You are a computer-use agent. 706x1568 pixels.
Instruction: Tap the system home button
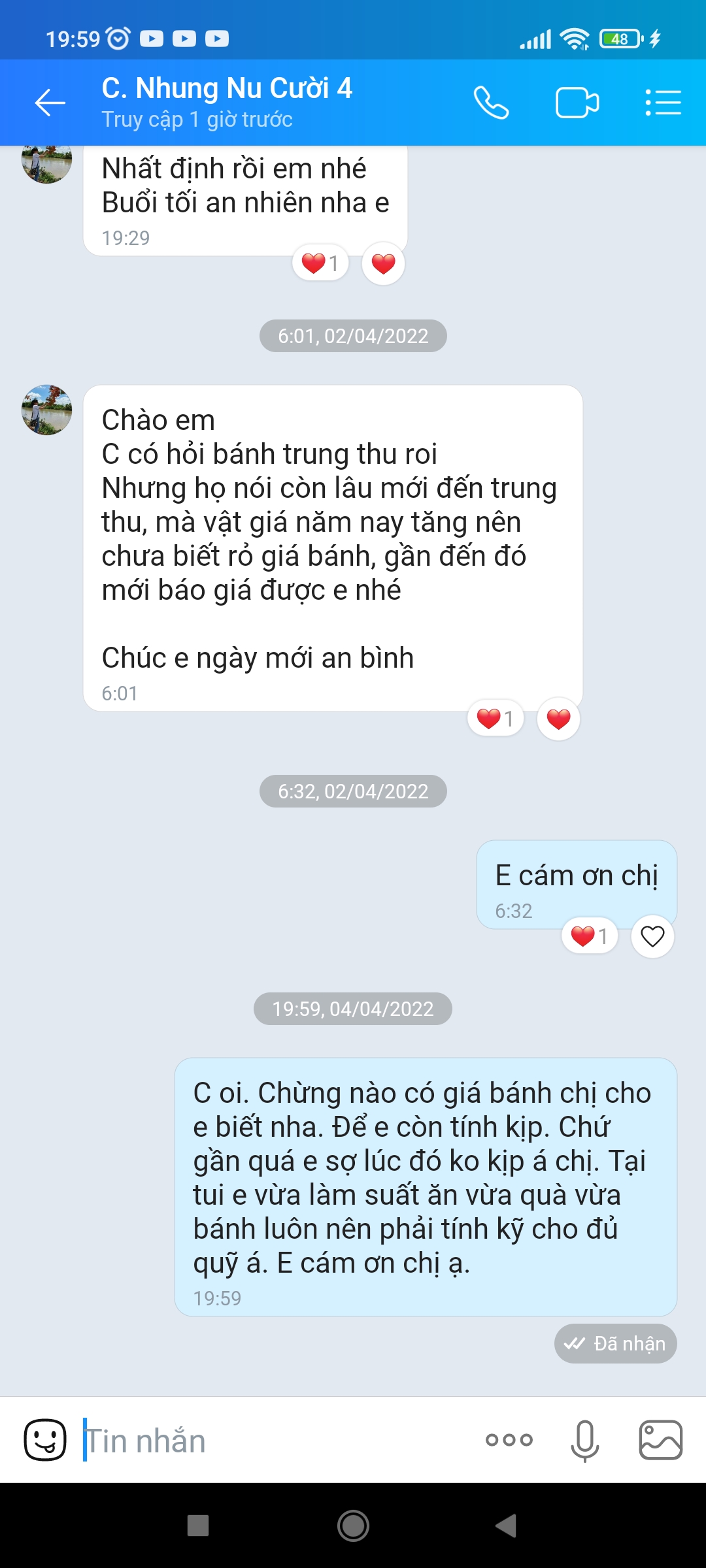point(353,1526)
